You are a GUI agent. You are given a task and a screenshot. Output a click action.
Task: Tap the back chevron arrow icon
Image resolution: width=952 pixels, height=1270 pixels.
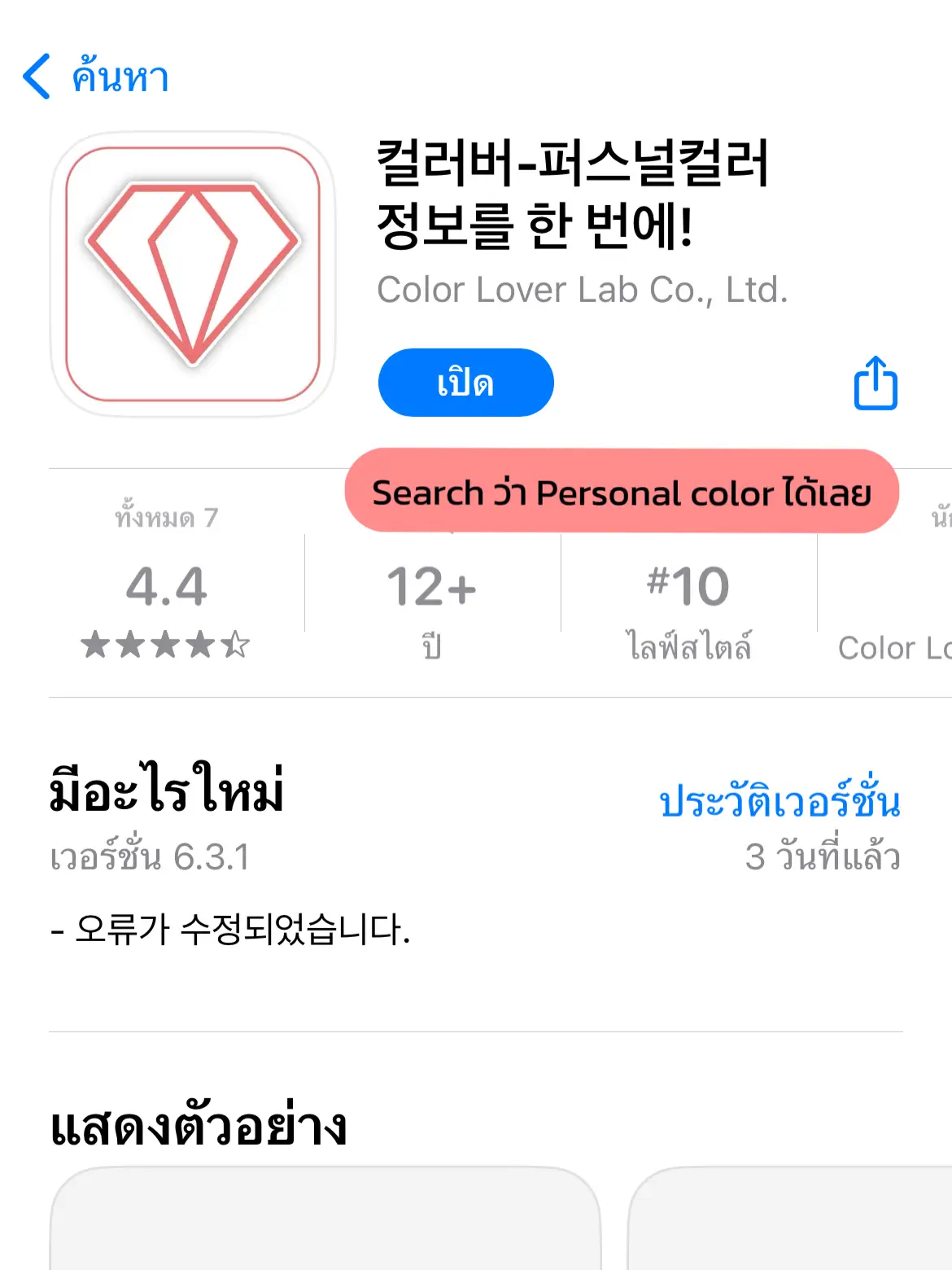click(34, 77)
